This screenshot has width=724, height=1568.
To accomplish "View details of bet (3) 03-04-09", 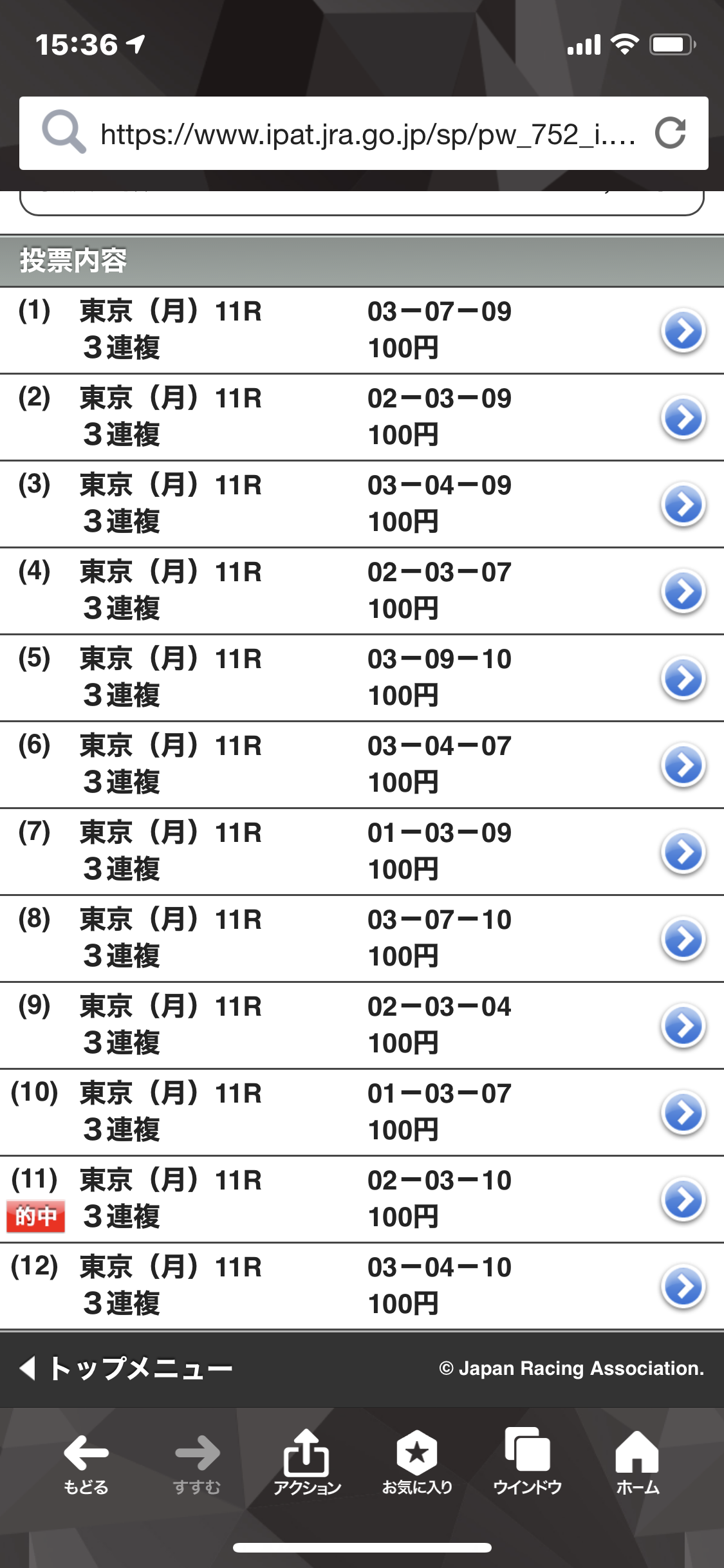I will 683,505.
